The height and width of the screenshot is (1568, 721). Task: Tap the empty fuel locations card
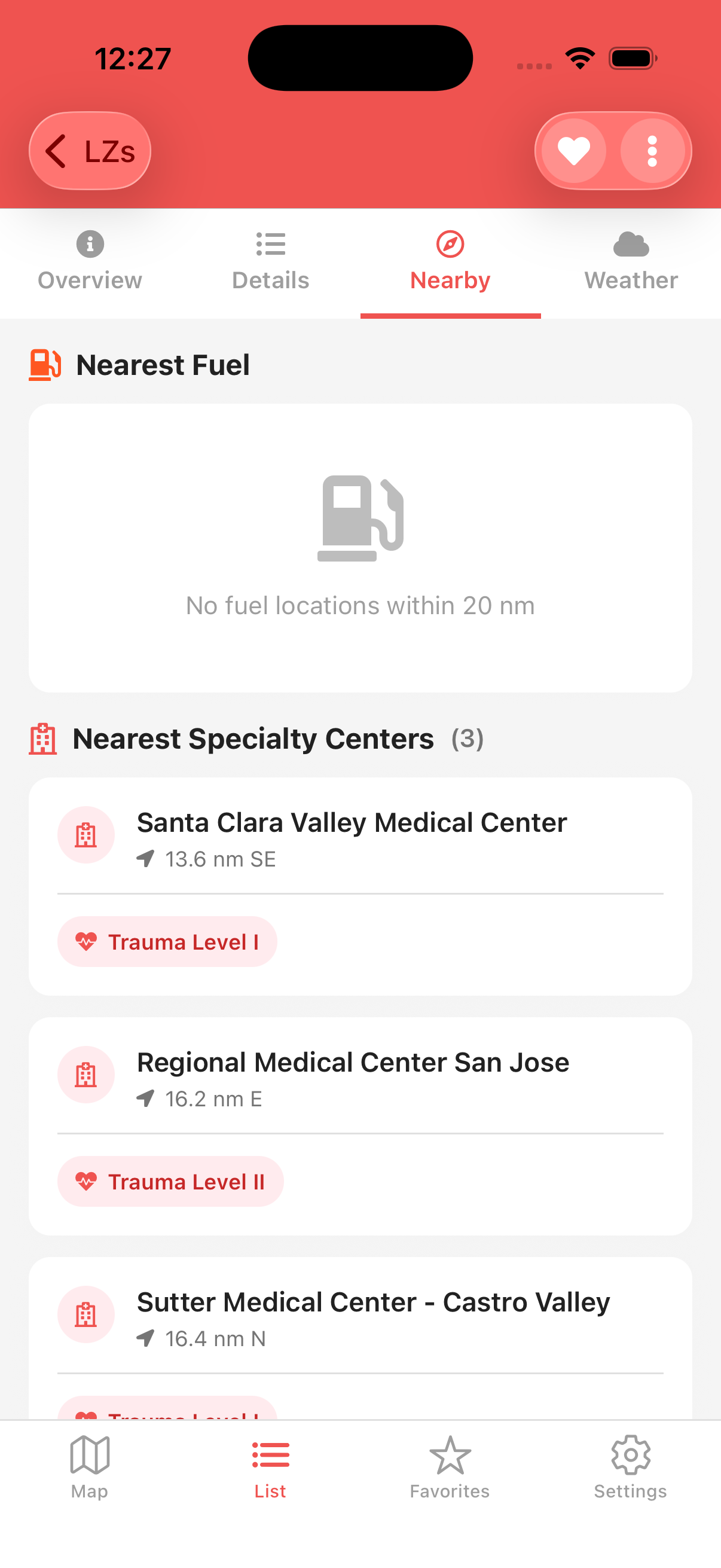(360, 548)
